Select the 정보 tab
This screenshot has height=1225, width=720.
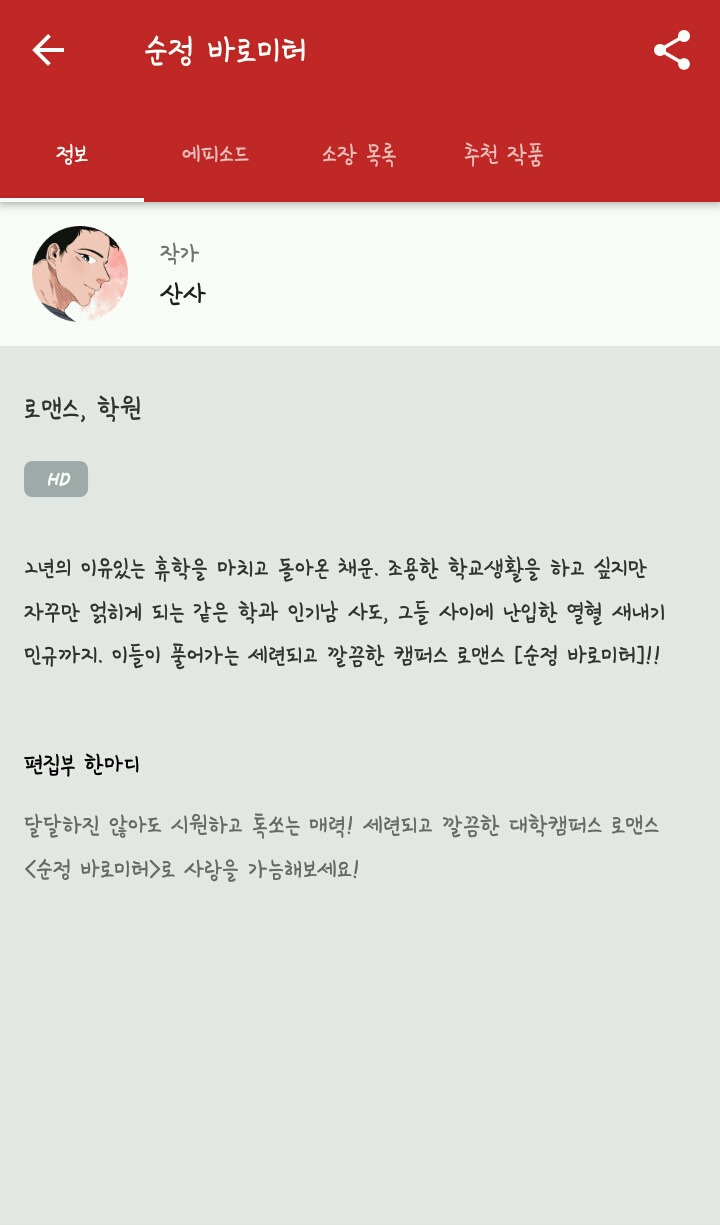[72, 155]
